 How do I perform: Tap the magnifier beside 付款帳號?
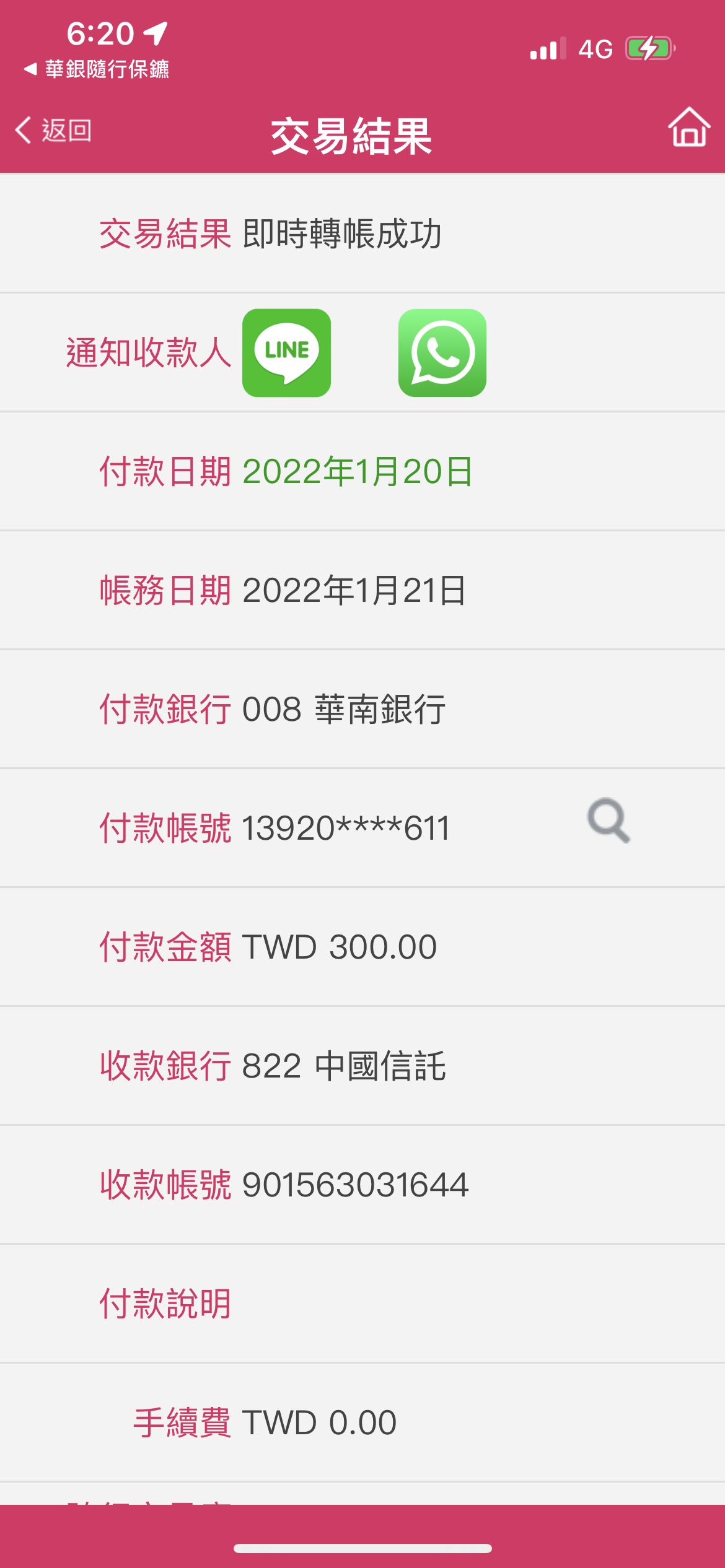pyautogui.click(x=609, y=821)
